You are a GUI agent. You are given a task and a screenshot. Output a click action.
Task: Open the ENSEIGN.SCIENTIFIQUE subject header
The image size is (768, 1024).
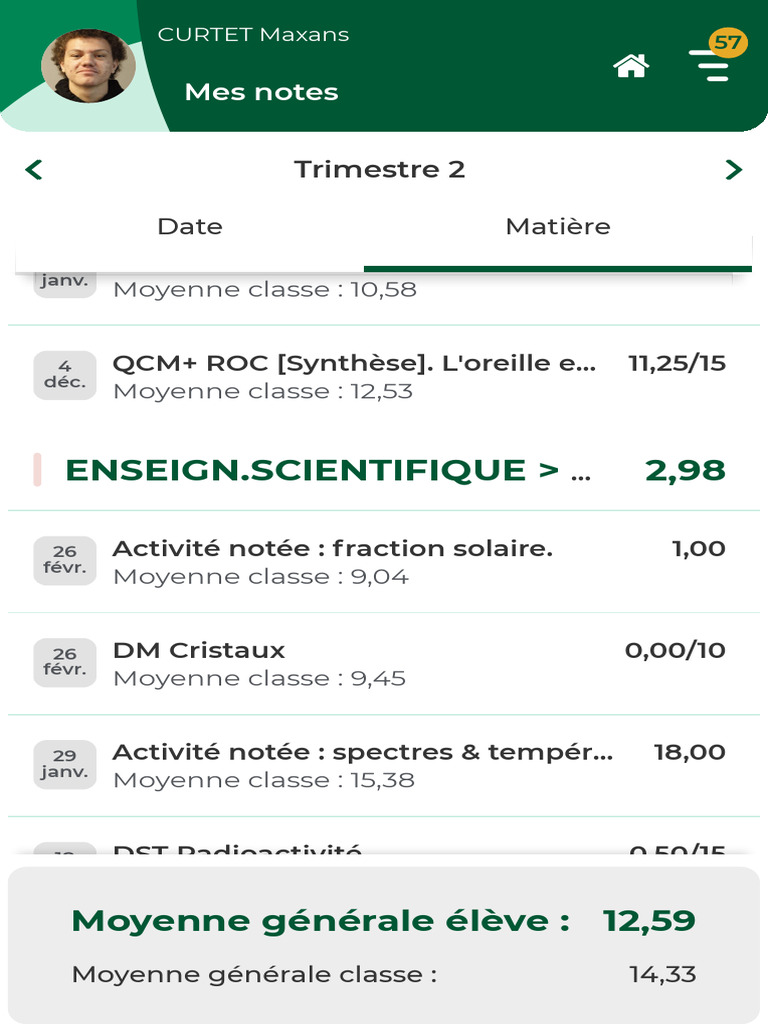tap(384, 470)
